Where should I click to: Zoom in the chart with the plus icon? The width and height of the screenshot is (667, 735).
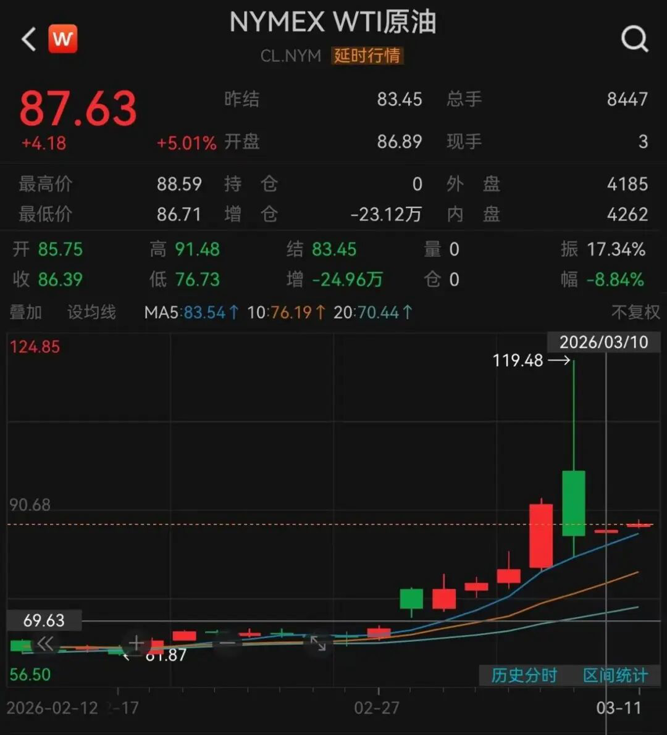(137, 644)
